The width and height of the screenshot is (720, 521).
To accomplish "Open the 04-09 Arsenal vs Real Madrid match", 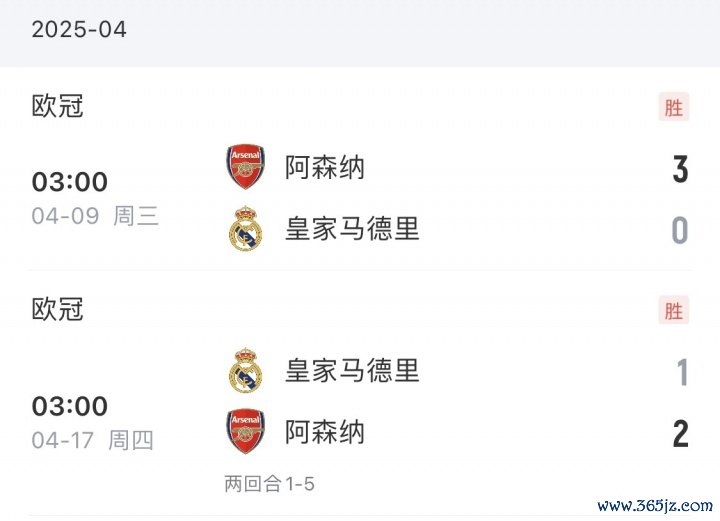I will (x=360, y=197).
